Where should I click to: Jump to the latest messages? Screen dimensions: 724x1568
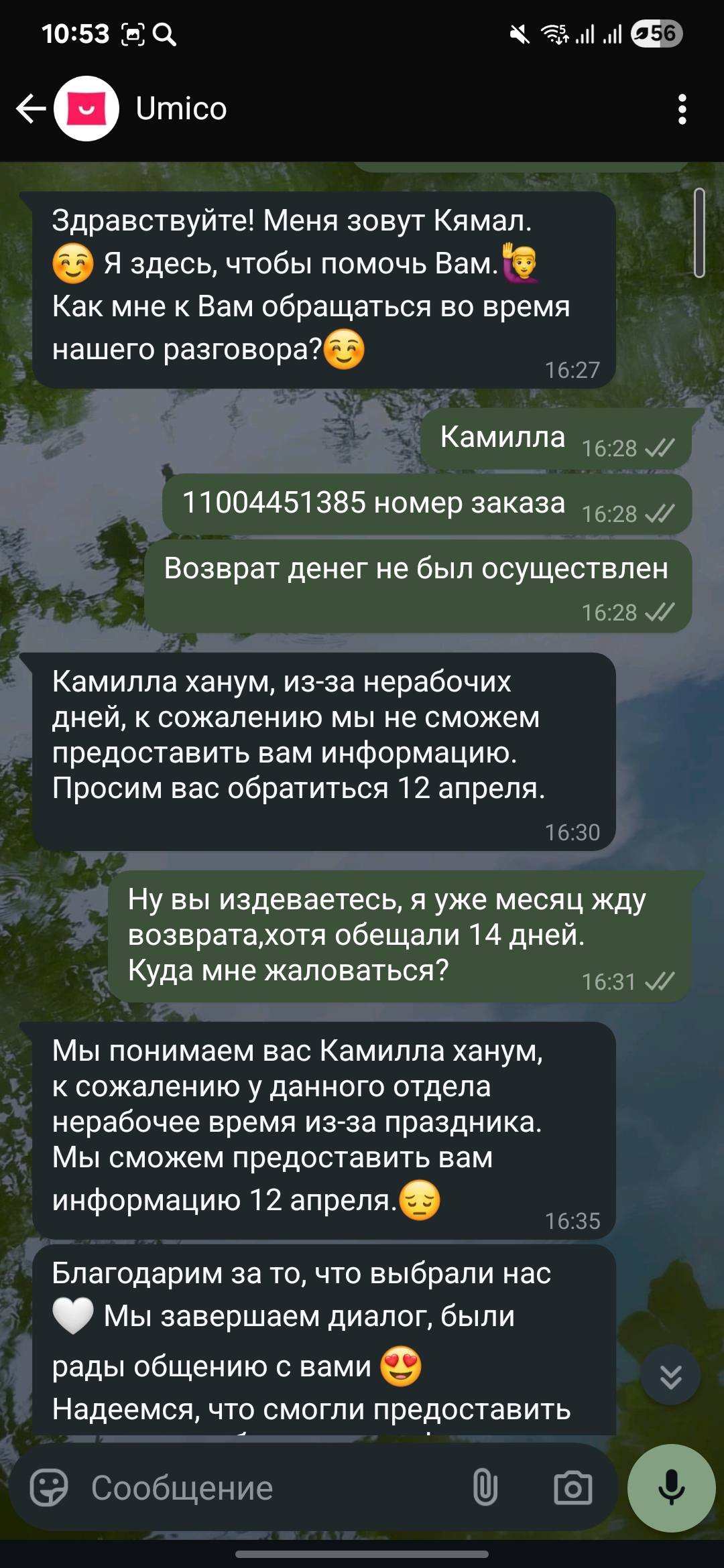[670, 1376]
